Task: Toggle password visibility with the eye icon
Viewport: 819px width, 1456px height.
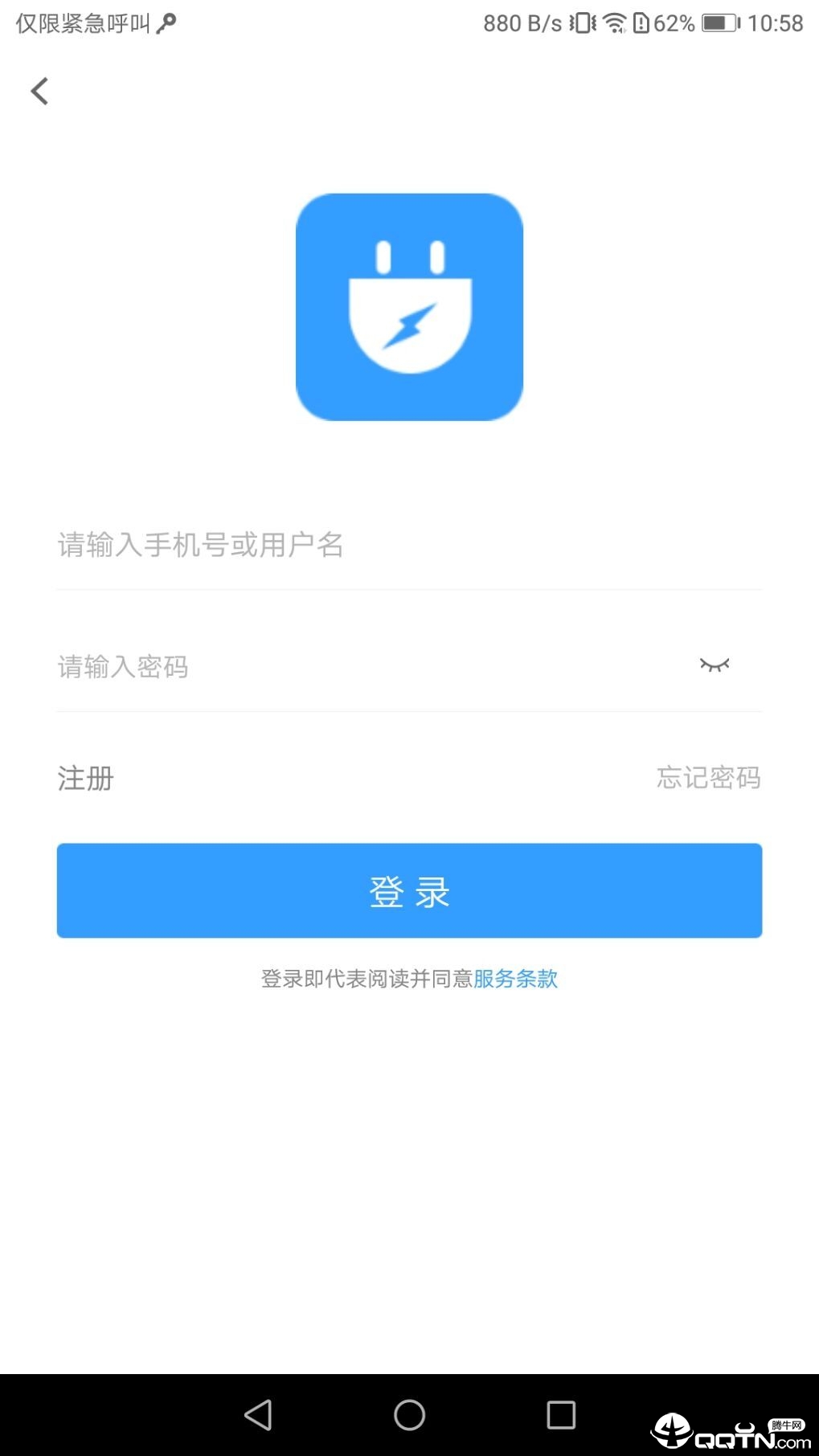Action: 714,665
